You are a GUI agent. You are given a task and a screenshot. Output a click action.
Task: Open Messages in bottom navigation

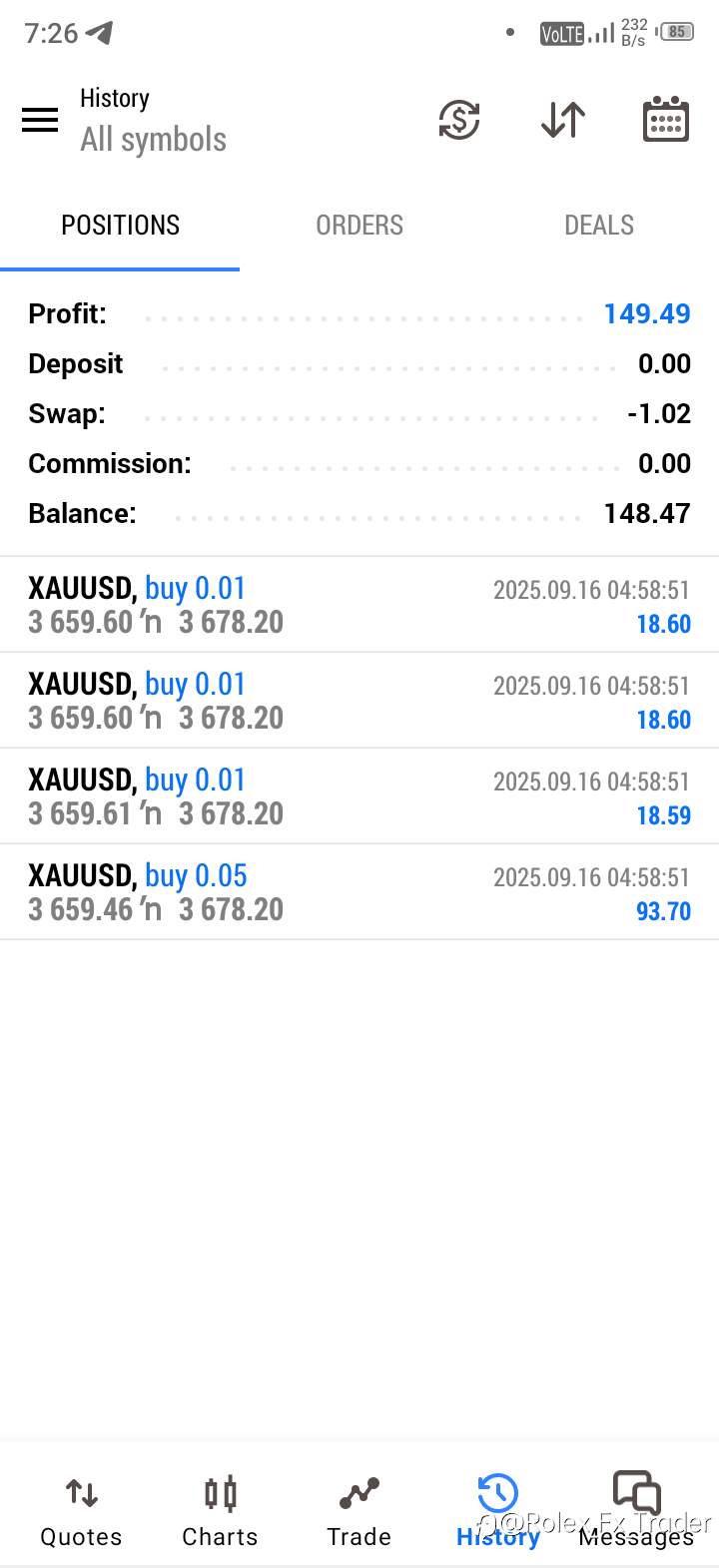point(636,1509)
